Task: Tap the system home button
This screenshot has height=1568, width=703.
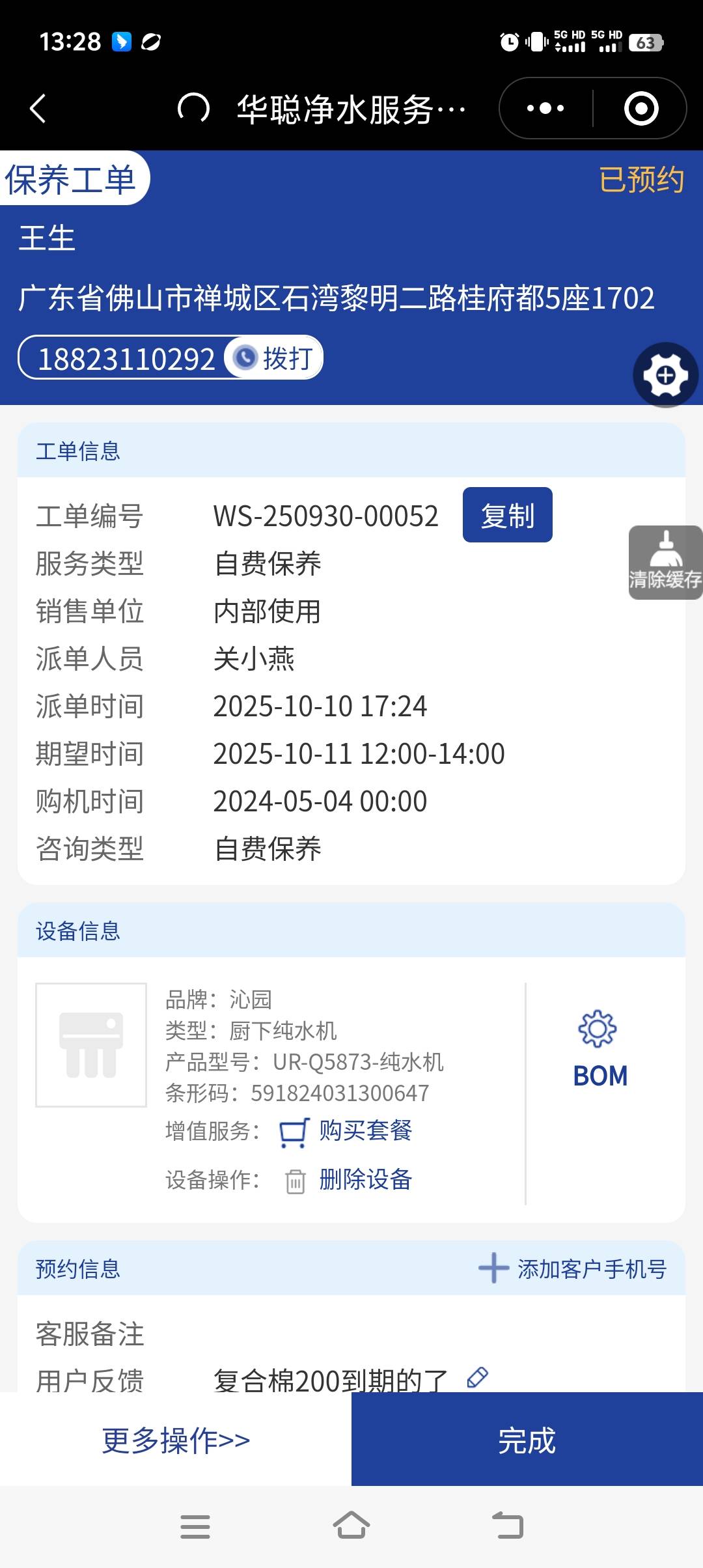Action: [x=351, y=1526]
